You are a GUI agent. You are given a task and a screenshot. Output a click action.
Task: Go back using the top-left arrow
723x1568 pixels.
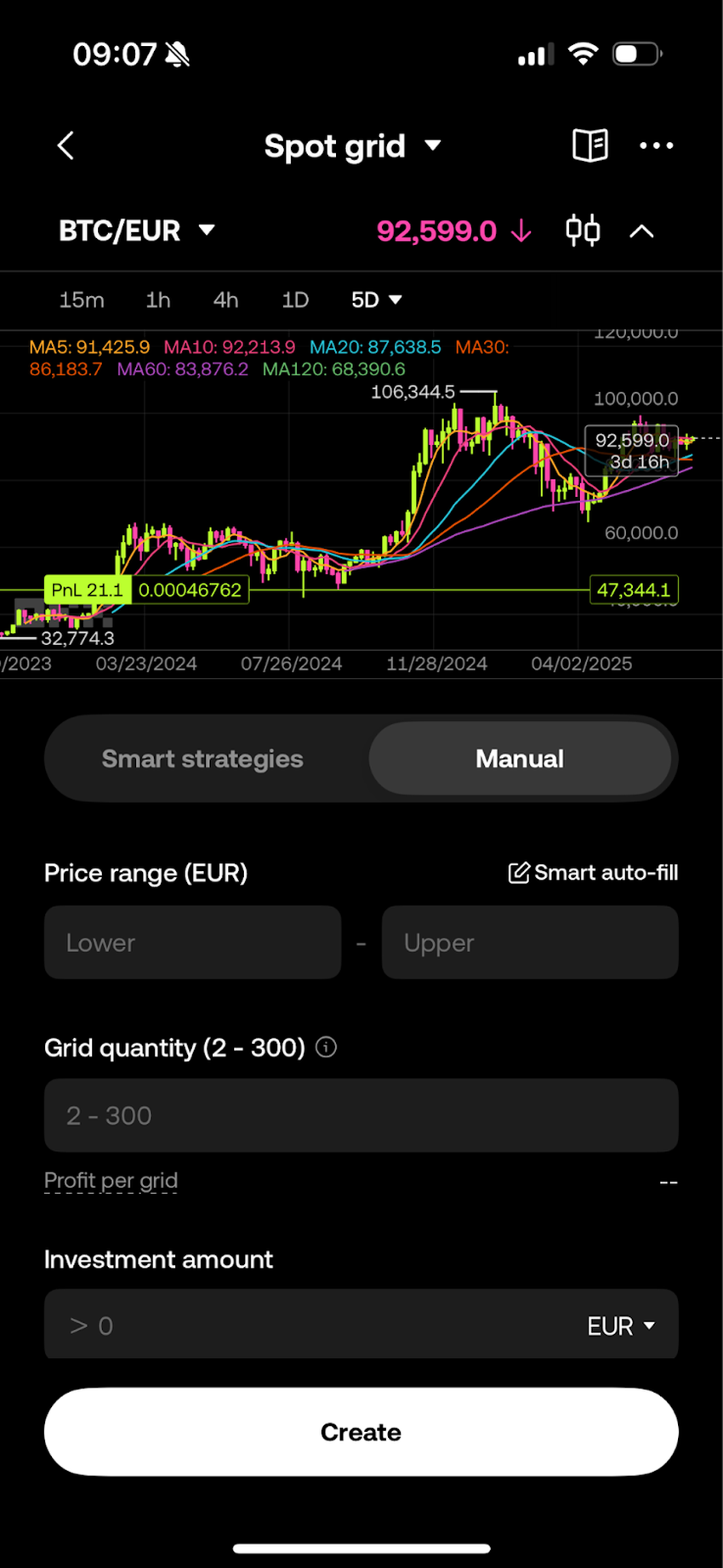65,145
